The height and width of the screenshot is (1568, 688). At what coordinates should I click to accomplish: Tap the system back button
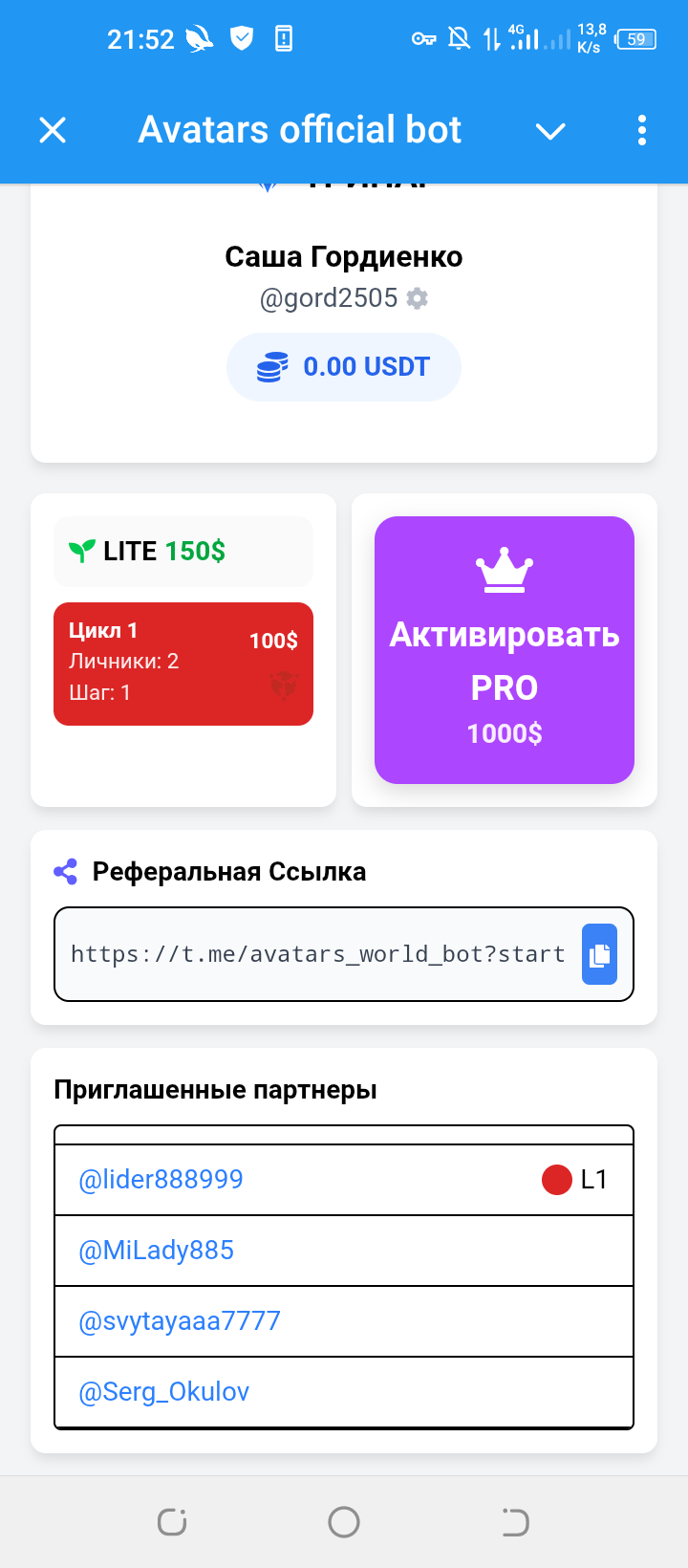(515, 1522)
